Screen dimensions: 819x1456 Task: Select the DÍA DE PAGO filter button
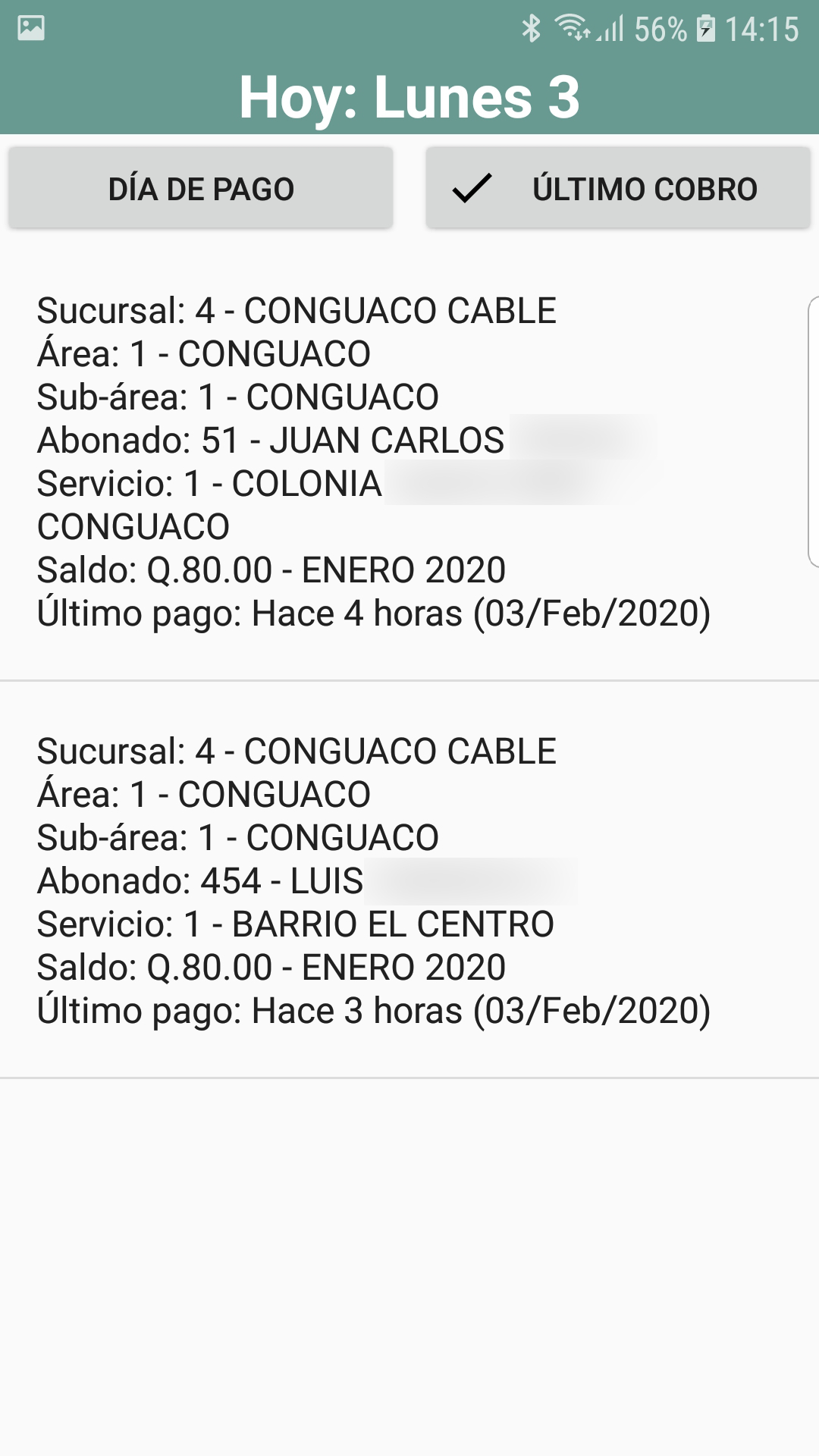pos(201,188)
